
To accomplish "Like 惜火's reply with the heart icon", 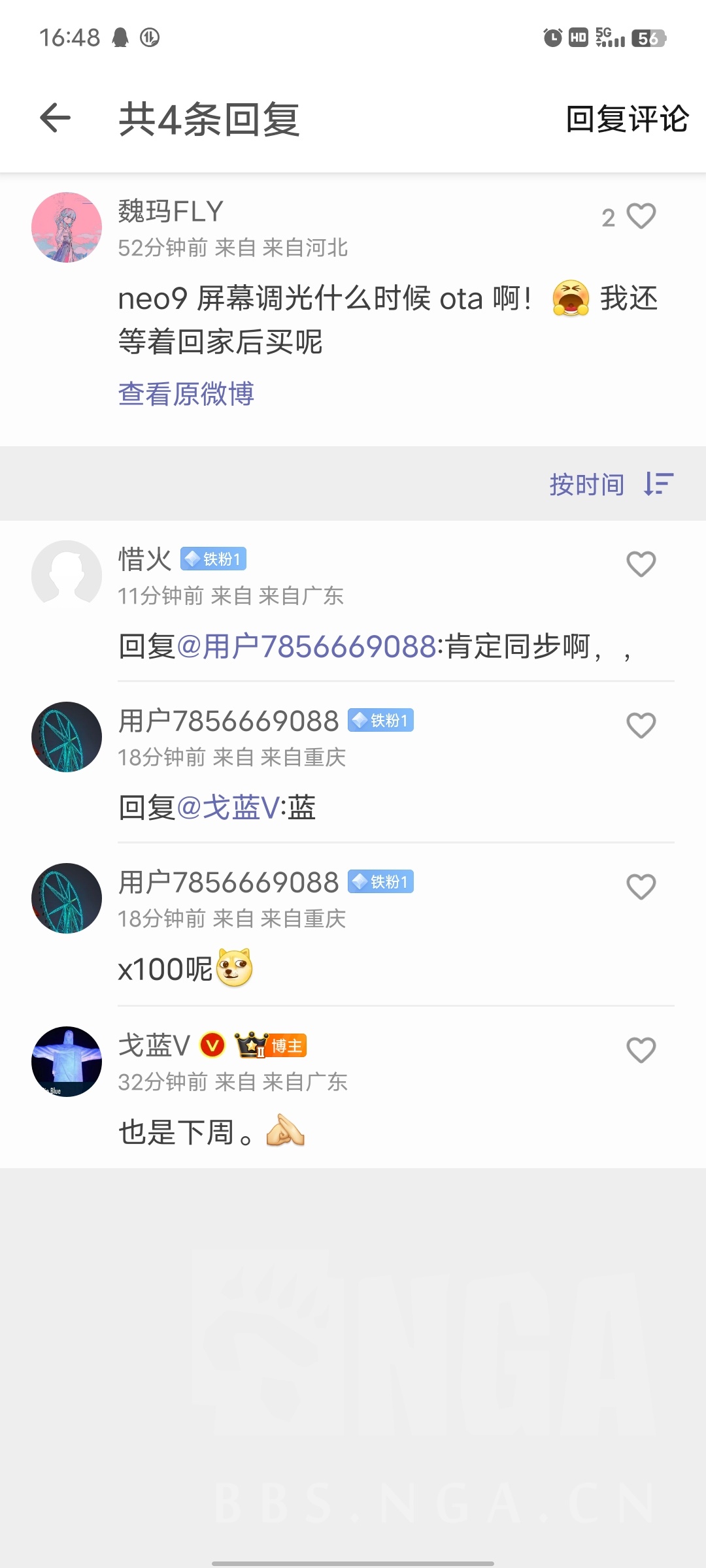I will [x=641, y=564].
